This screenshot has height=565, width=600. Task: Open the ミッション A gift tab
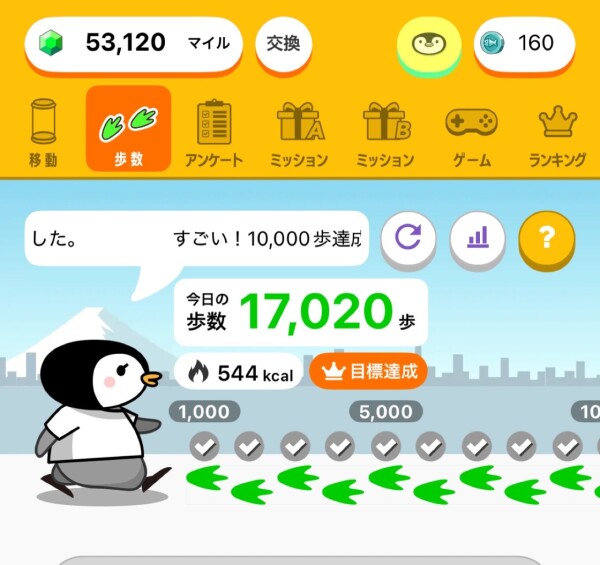pyautogui.click(x=298, y=132)
